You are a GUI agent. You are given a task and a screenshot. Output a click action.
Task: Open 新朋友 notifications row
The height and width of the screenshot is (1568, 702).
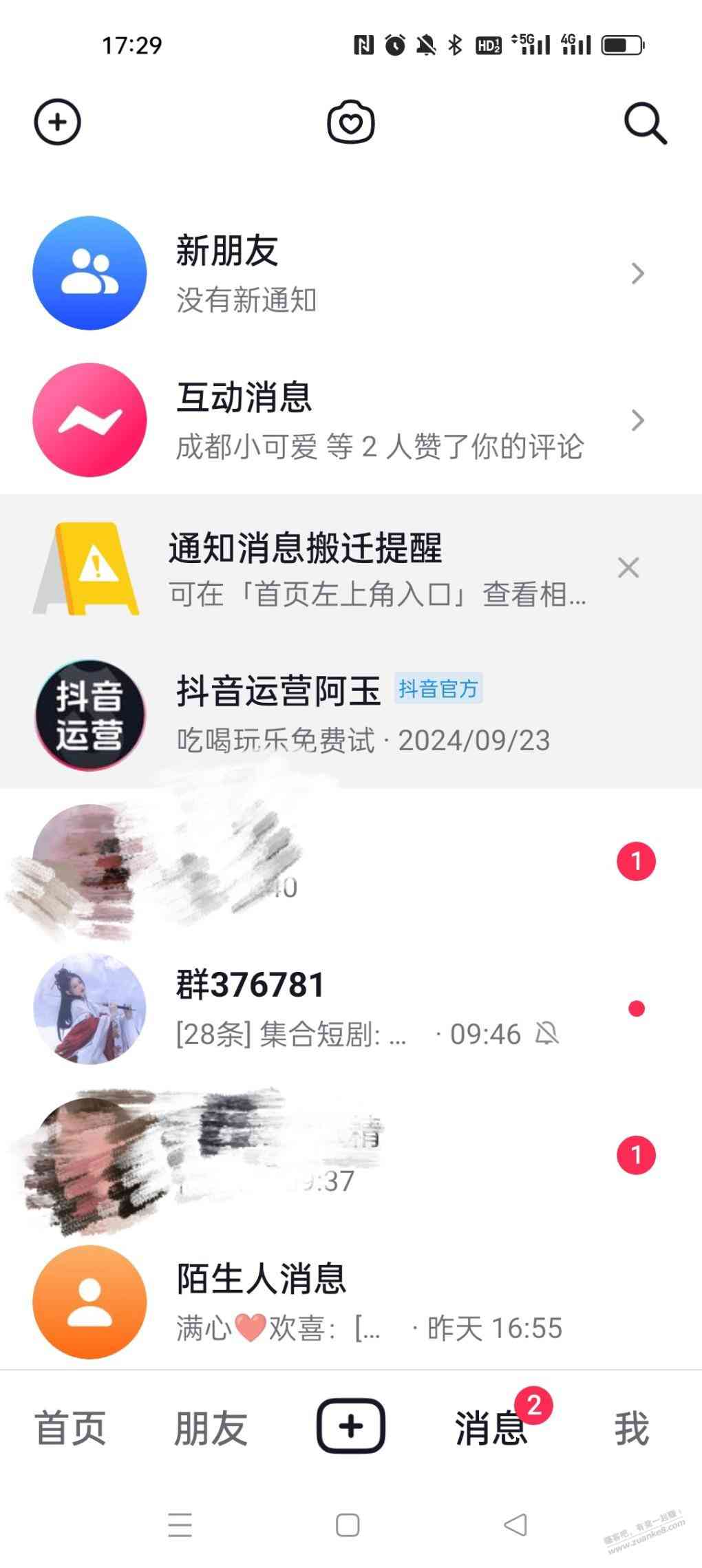[x=351, y=273]
